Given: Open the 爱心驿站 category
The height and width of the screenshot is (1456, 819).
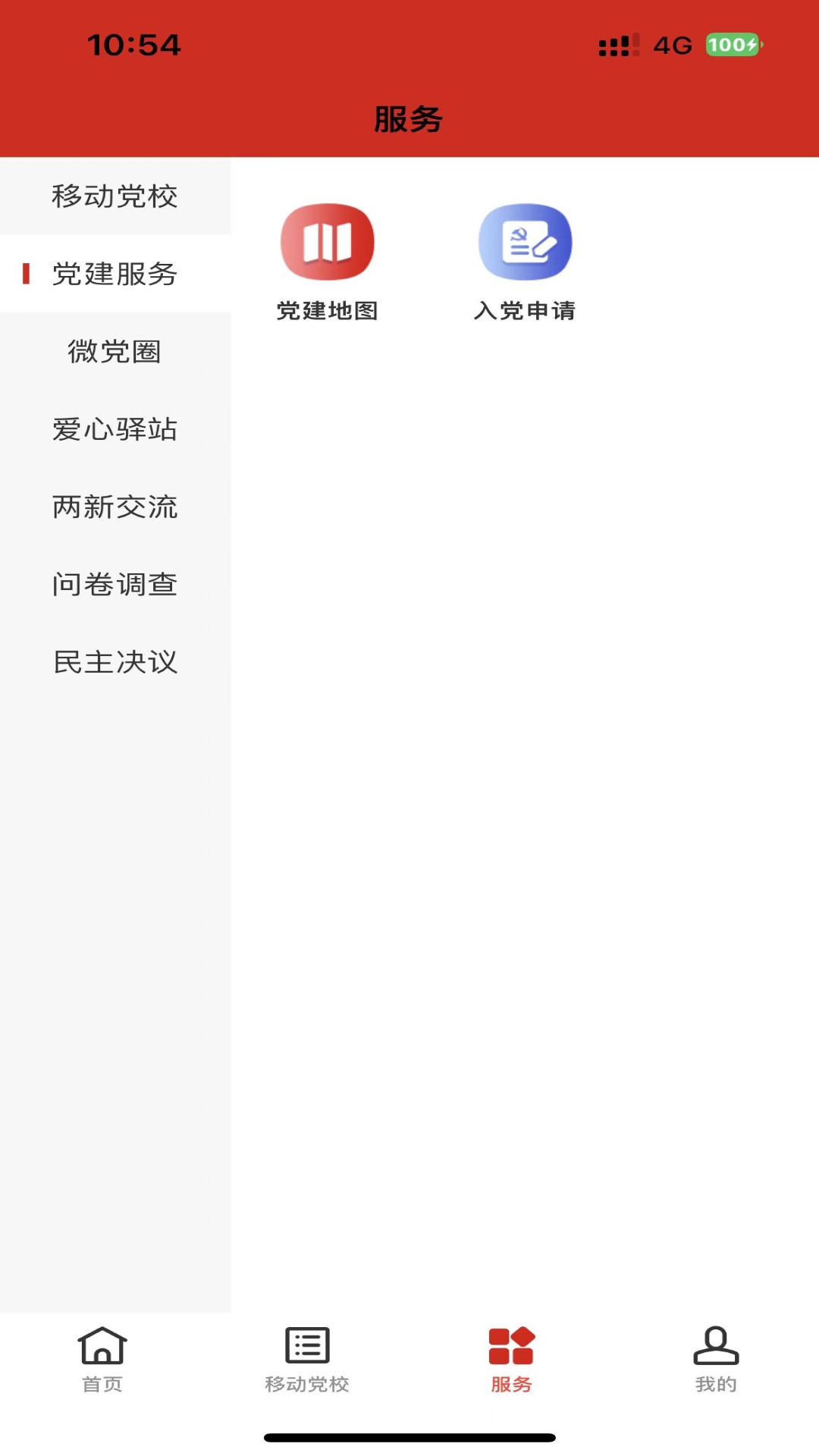Looking at the screenshot, I should point(115,430).
